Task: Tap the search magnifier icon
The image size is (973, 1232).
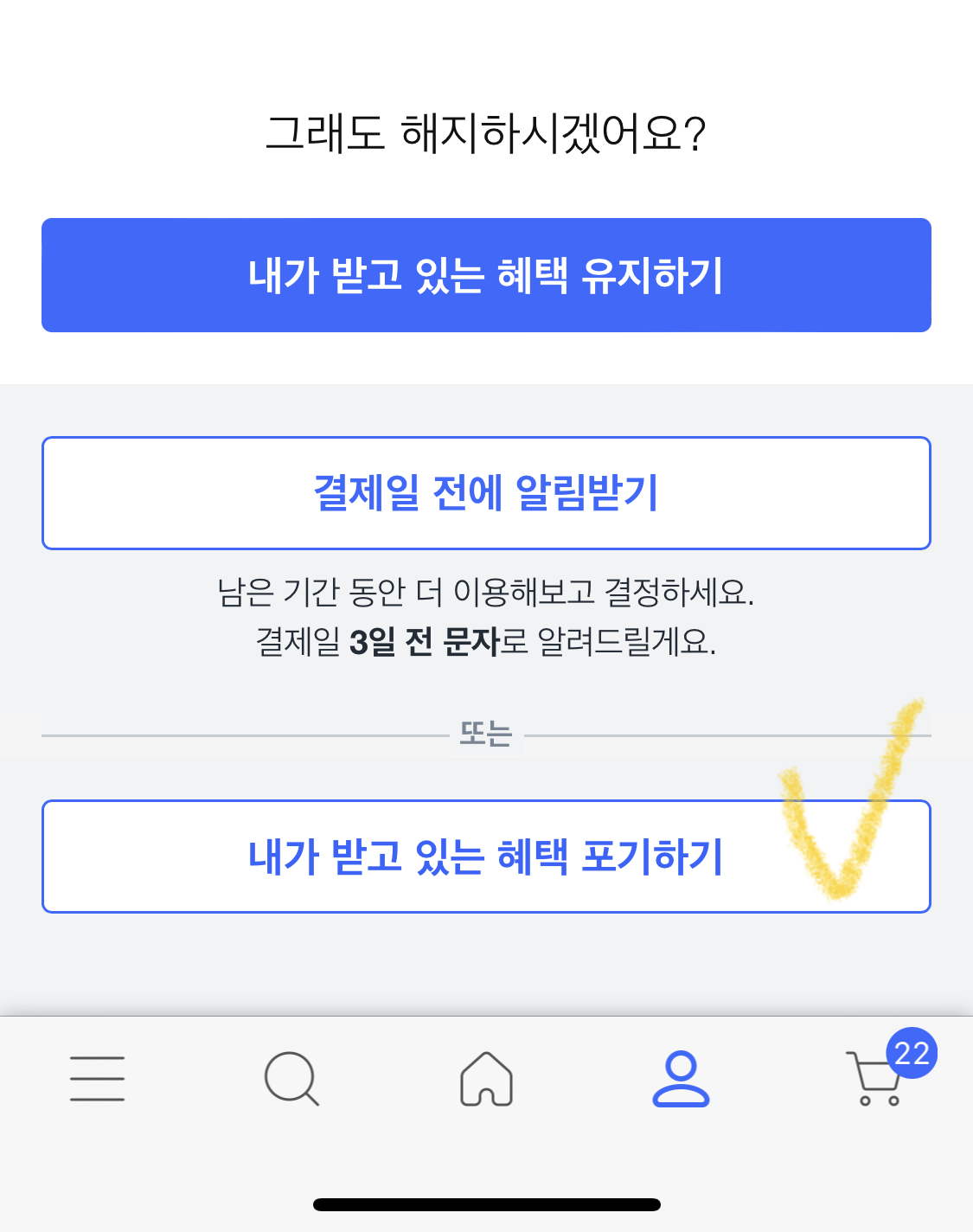Action: click(x=291, y=1078)
